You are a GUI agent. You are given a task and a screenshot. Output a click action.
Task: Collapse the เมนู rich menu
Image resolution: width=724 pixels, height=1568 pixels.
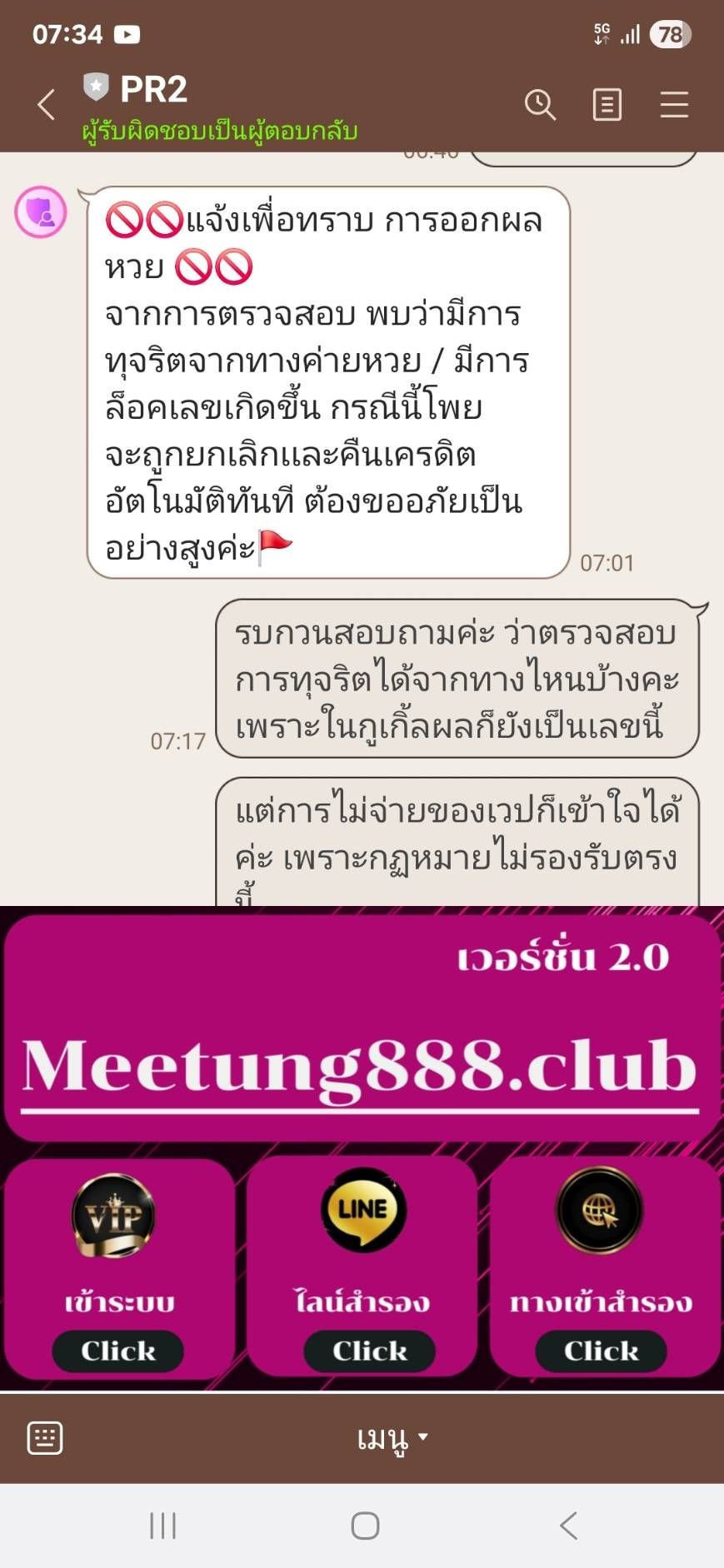pyautogui.click(x=392, y=1438)
